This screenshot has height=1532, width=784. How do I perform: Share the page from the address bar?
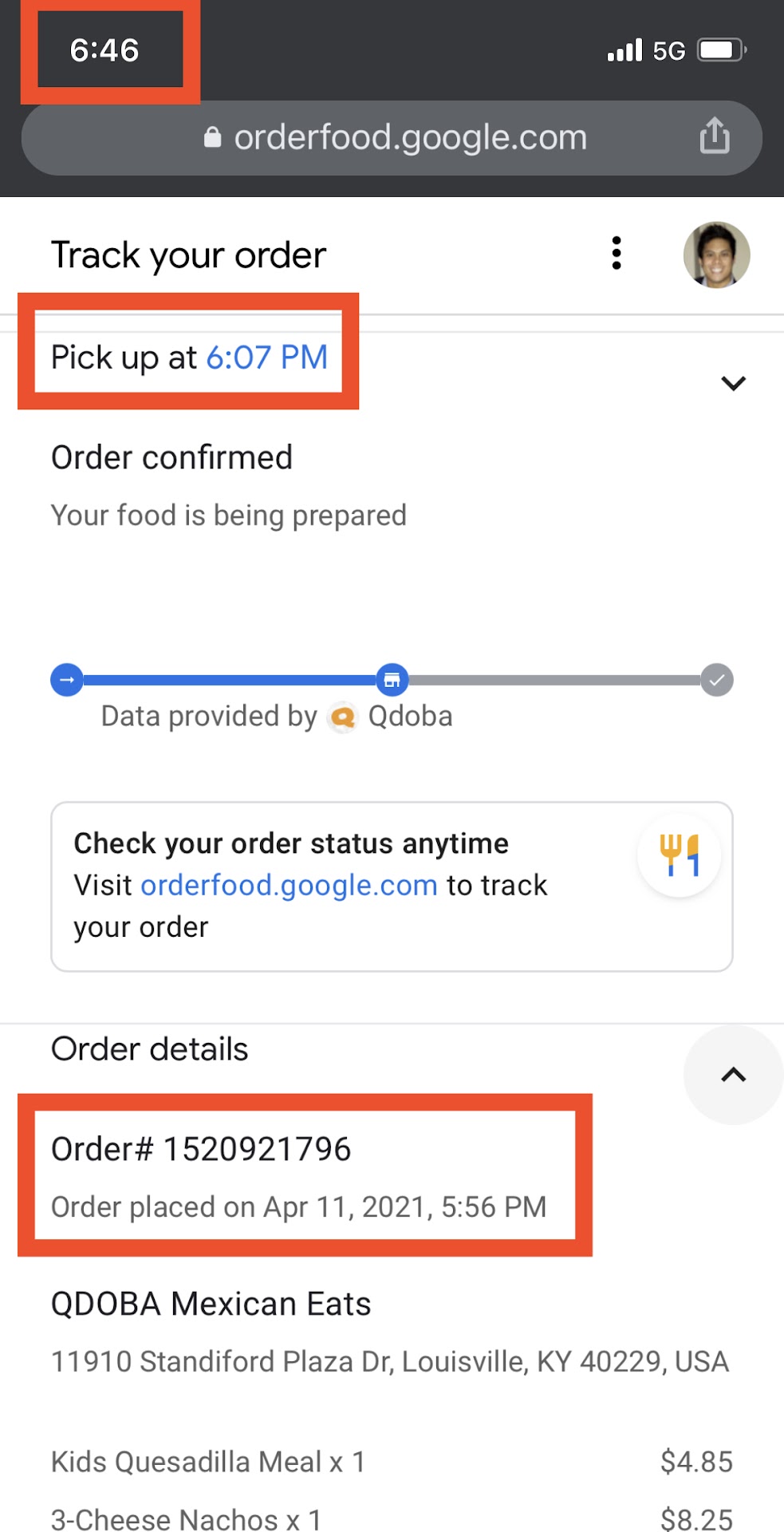point(714,136)
